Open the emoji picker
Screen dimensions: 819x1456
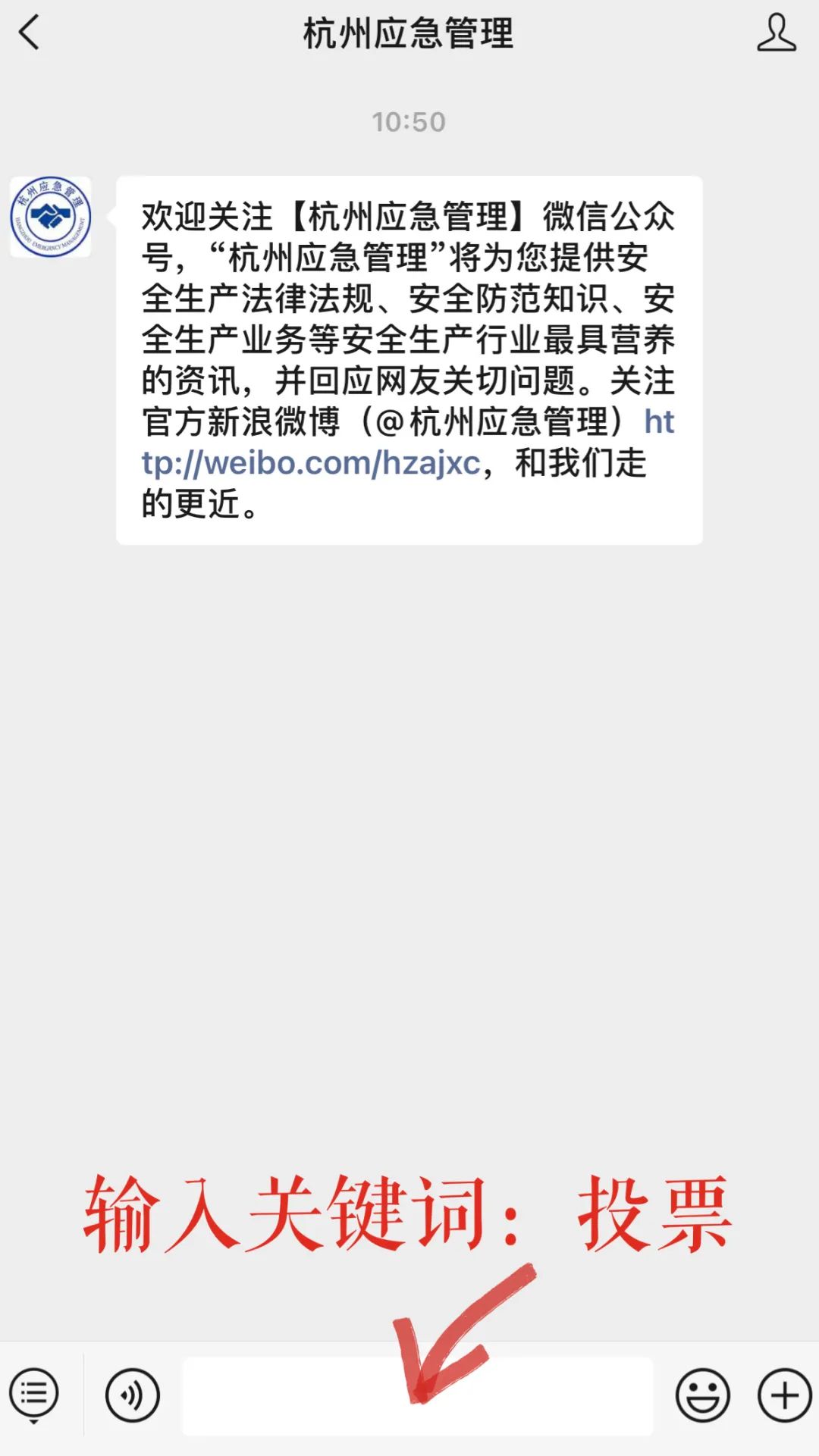click(x=702, y=1395)
